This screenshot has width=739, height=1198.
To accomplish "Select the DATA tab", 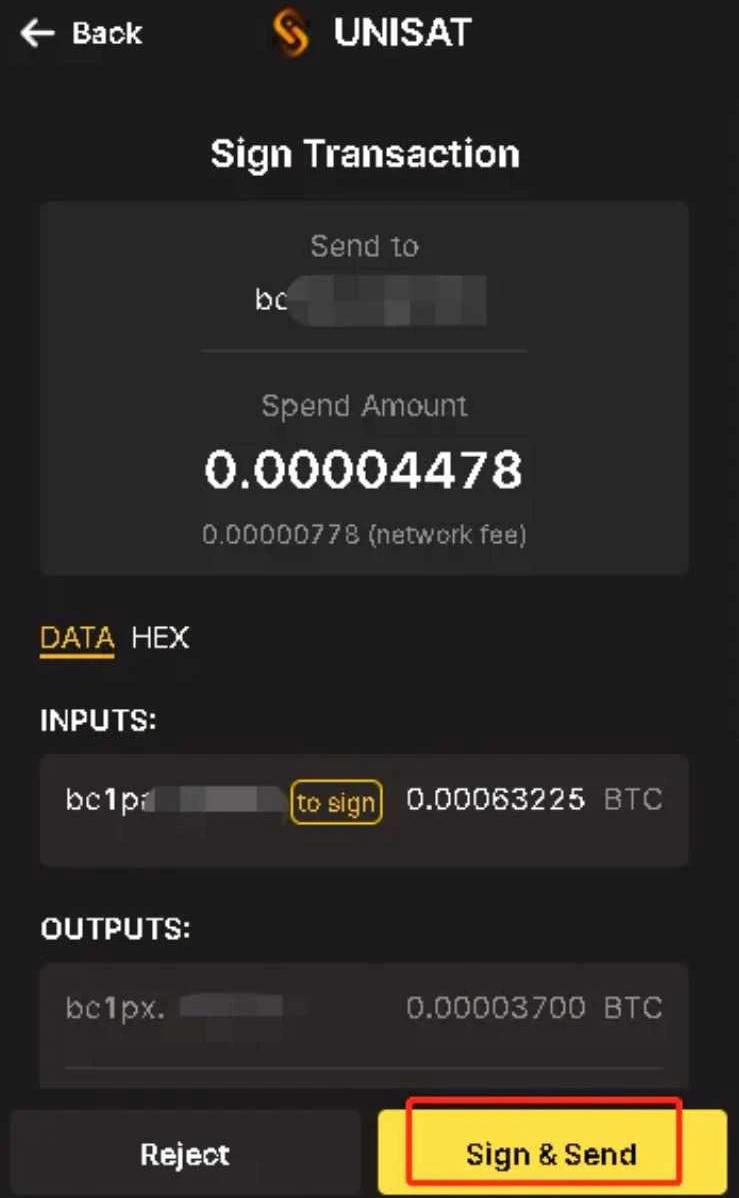I will (77, 638).
